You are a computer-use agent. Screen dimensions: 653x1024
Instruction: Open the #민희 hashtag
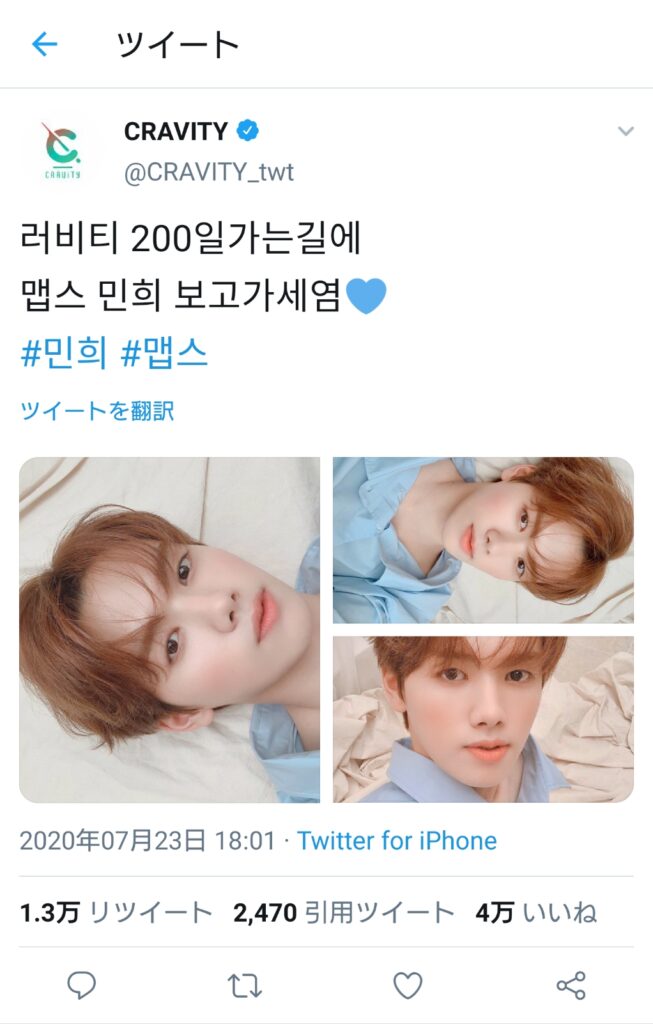pyautogui.click(x=64, y=353)
